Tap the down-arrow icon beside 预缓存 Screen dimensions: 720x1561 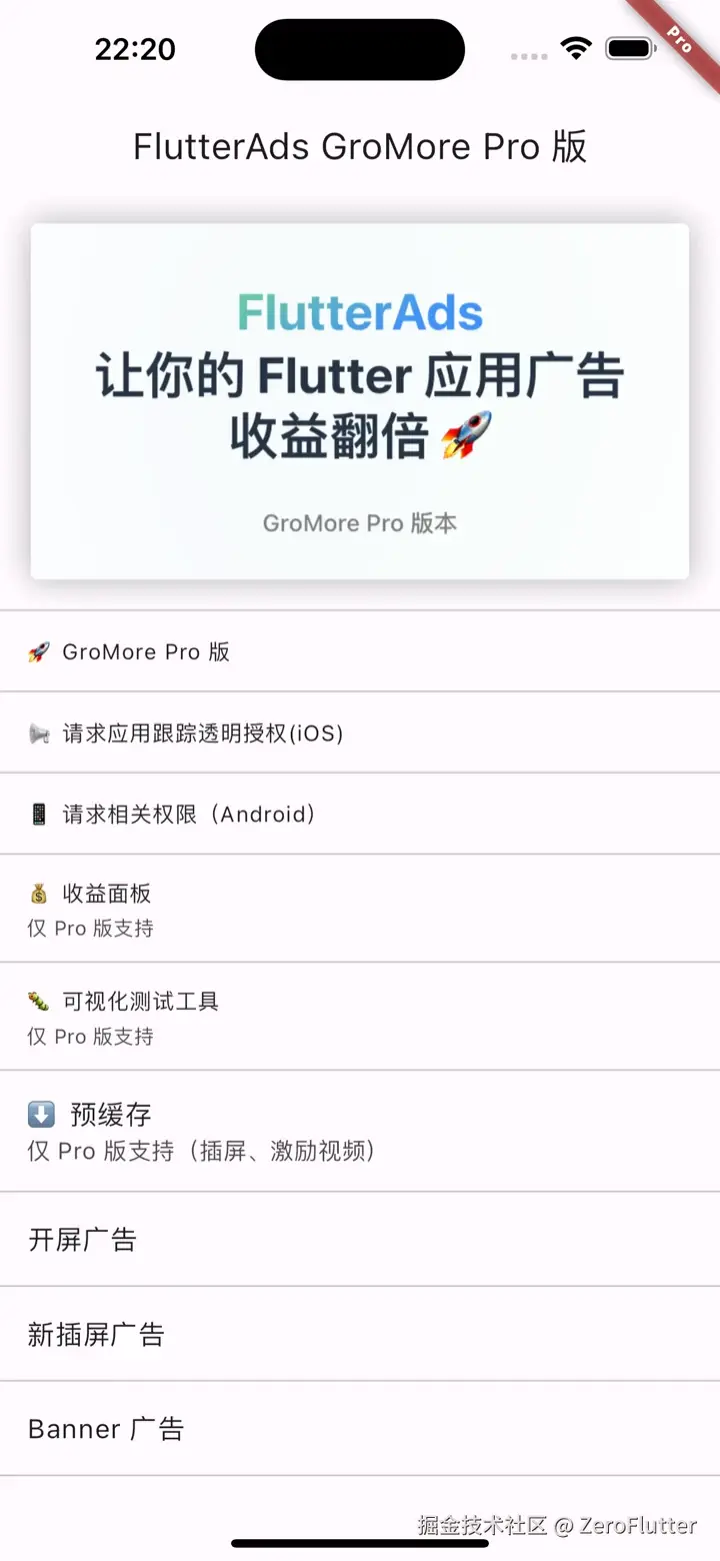[x=39, y=1114]
